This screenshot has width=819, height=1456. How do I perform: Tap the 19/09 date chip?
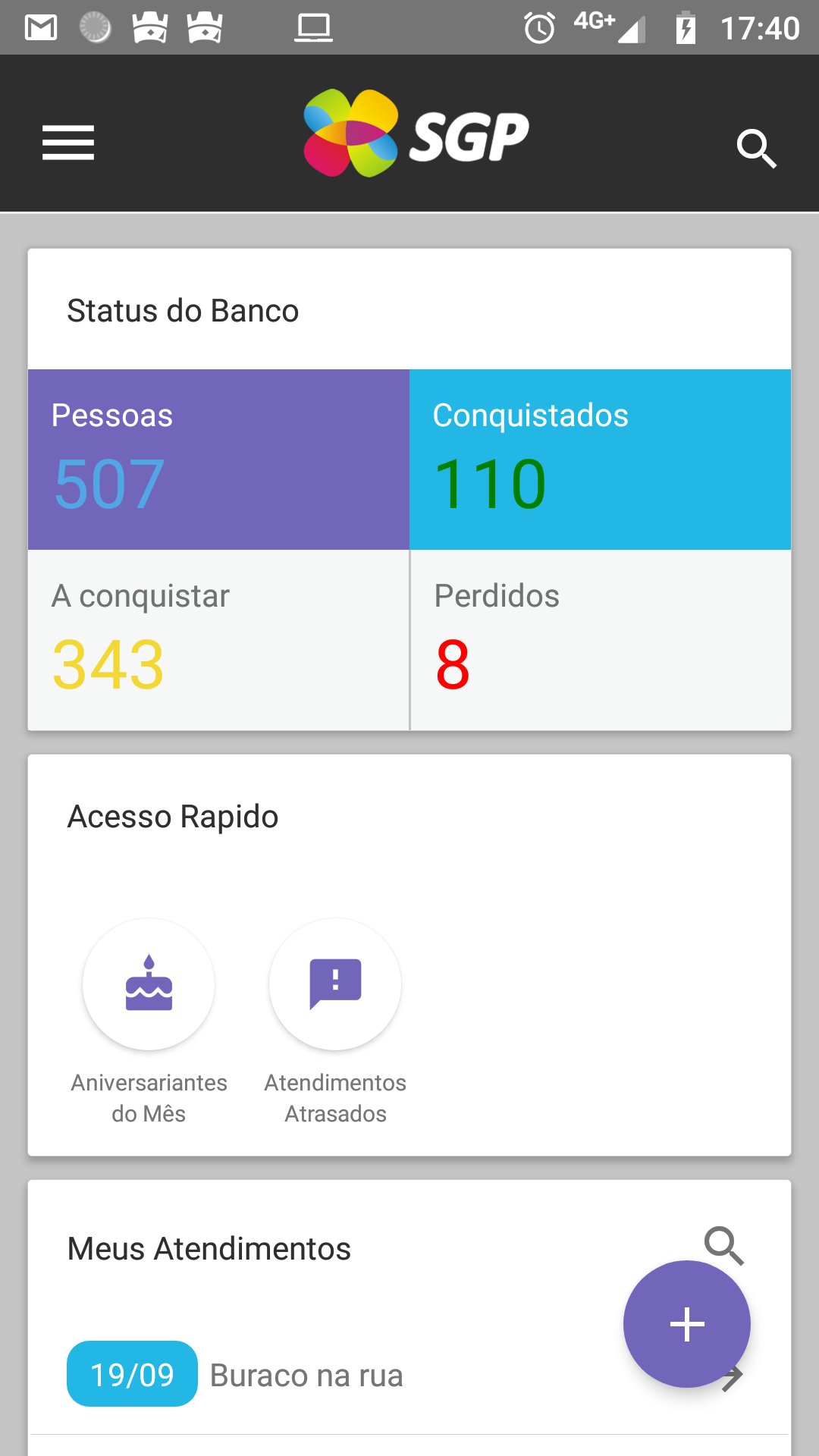[x=131, y=1375]
